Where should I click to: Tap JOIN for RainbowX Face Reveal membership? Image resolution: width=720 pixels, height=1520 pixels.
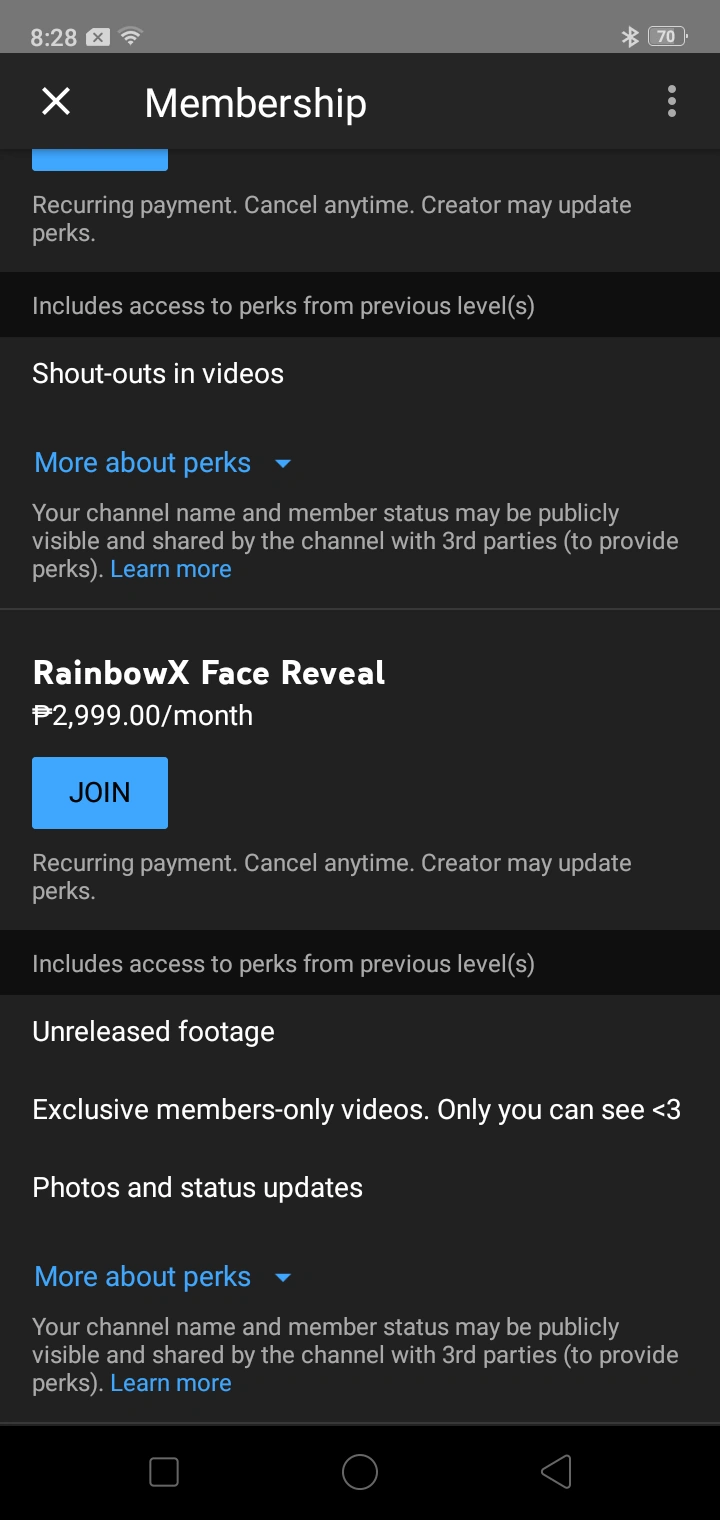click(x=99, y=792)
